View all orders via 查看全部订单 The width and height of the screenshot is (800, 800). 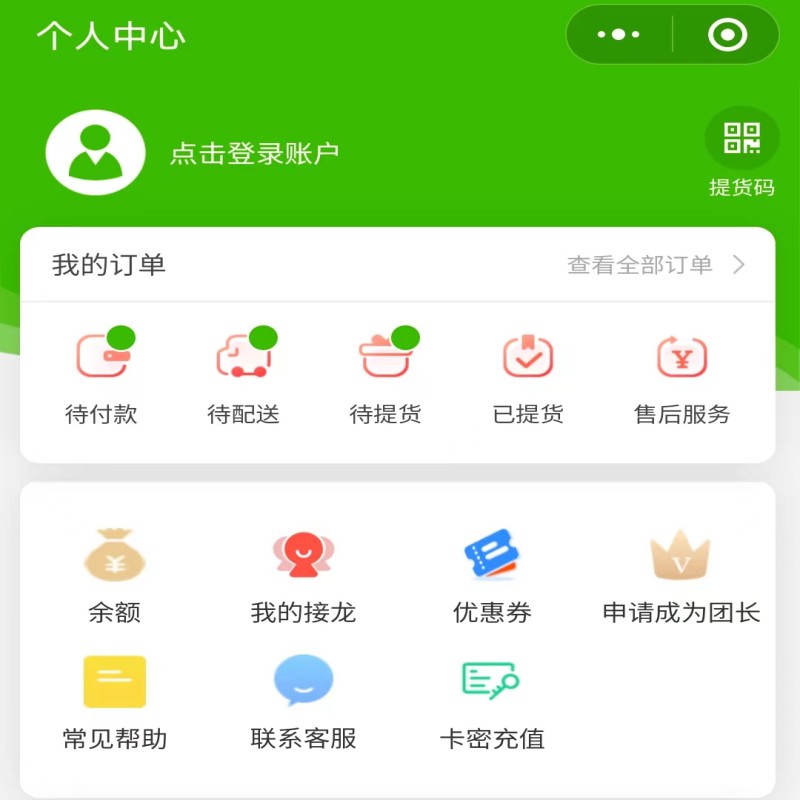pyautogui.click(x=656, y=265)
